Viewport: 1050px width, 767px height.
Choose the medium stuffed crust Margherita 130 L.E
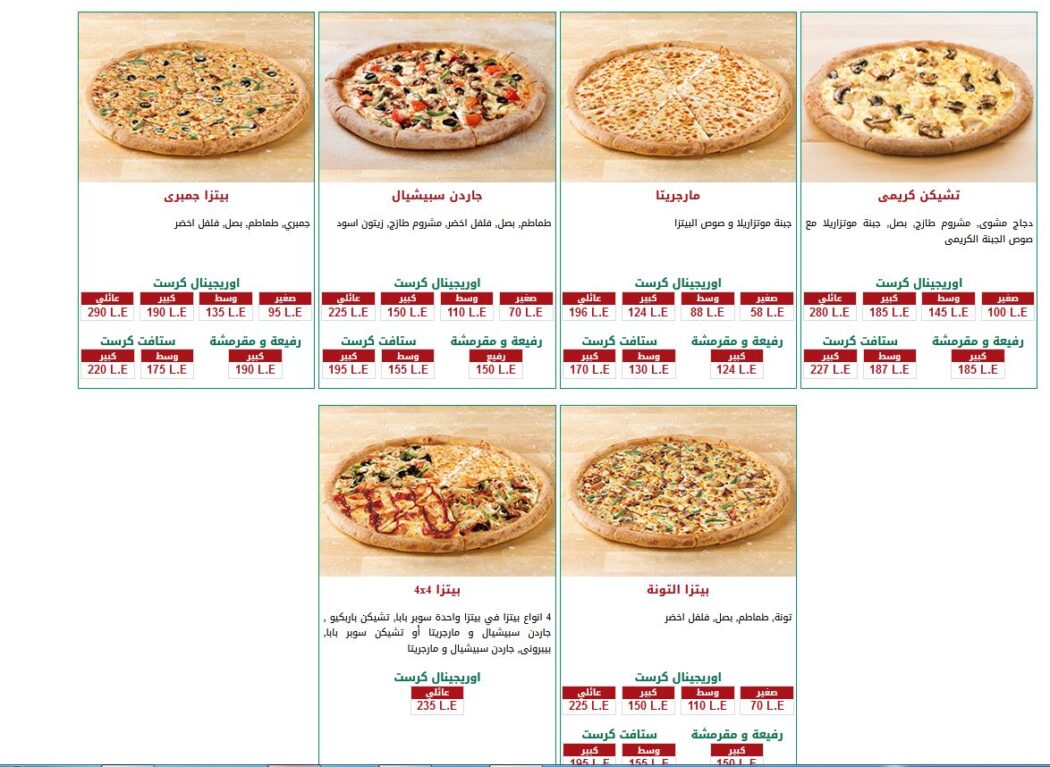pos(649,369)
